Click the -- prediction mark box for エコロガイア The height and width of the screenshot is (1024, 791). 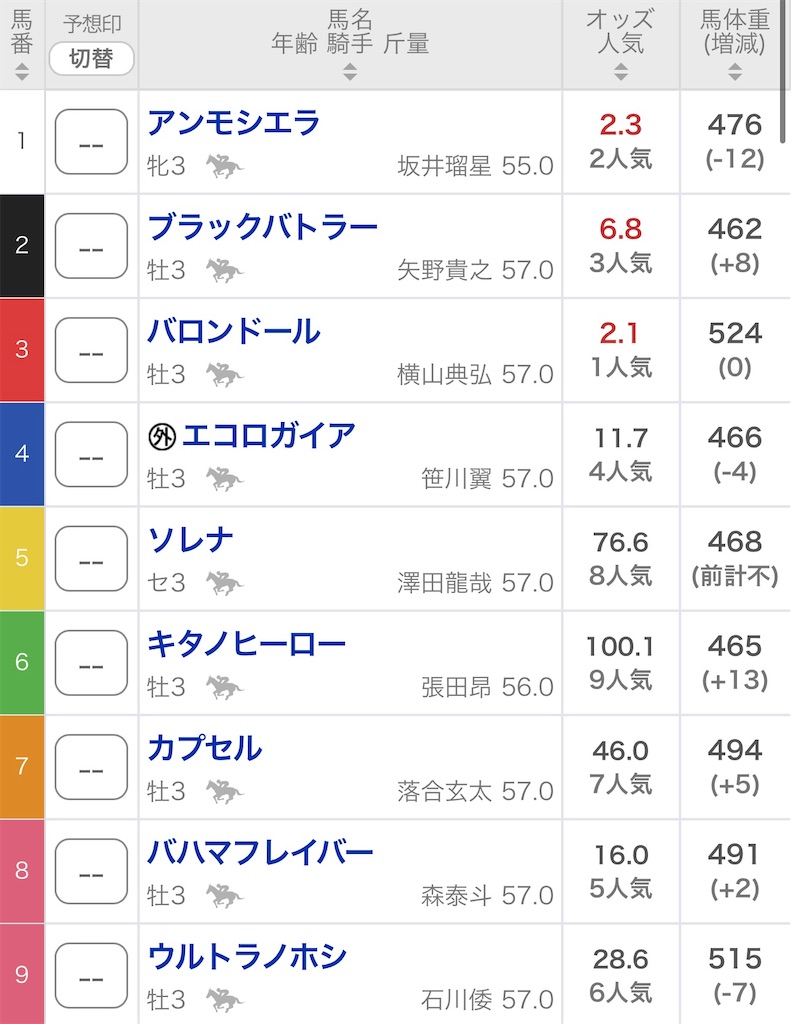tap(91, 454)
